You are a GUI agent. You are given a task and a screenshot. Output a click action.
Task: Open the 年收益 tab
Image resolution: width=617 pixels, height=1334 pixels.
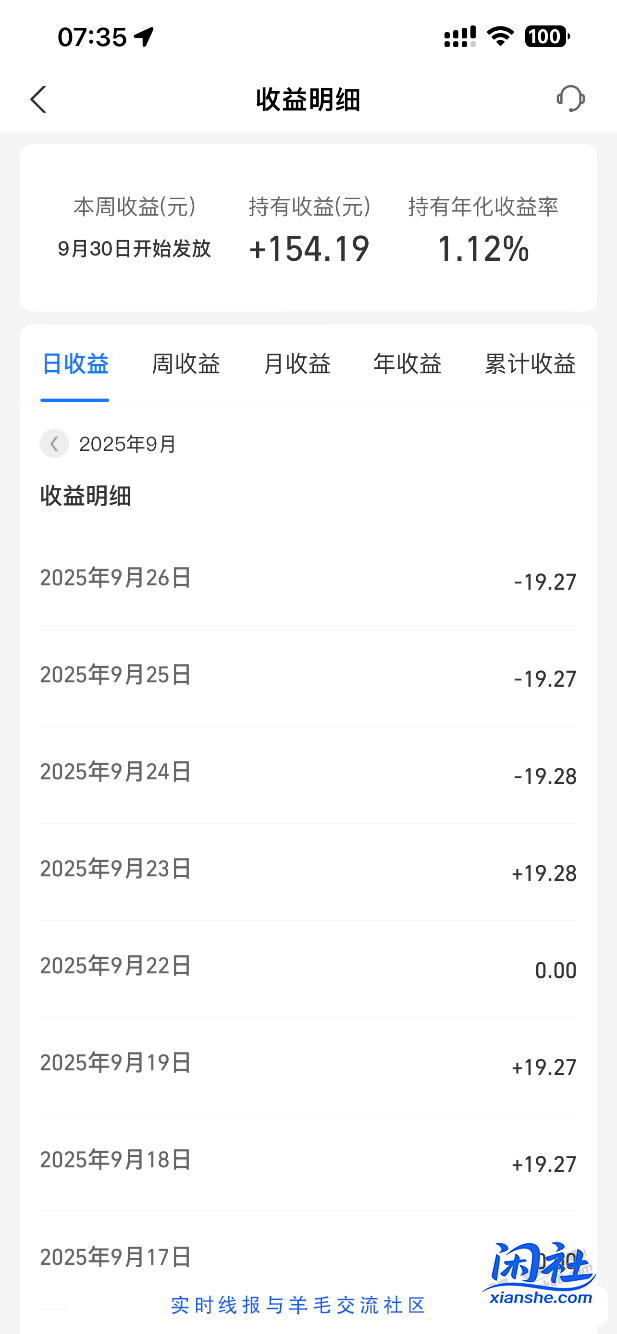407,364
